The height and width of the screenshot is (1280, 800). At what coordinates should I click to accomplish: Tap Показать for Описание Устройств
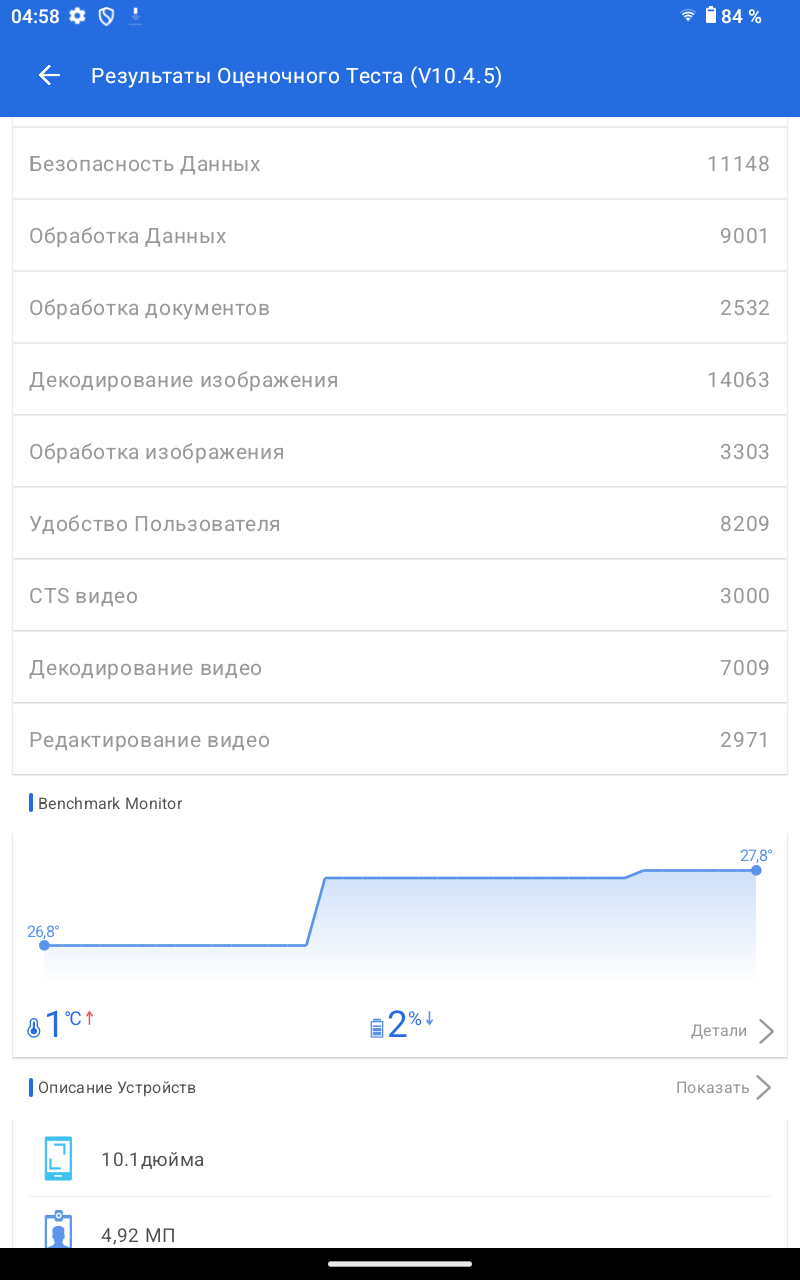[x=723, y=1088]
